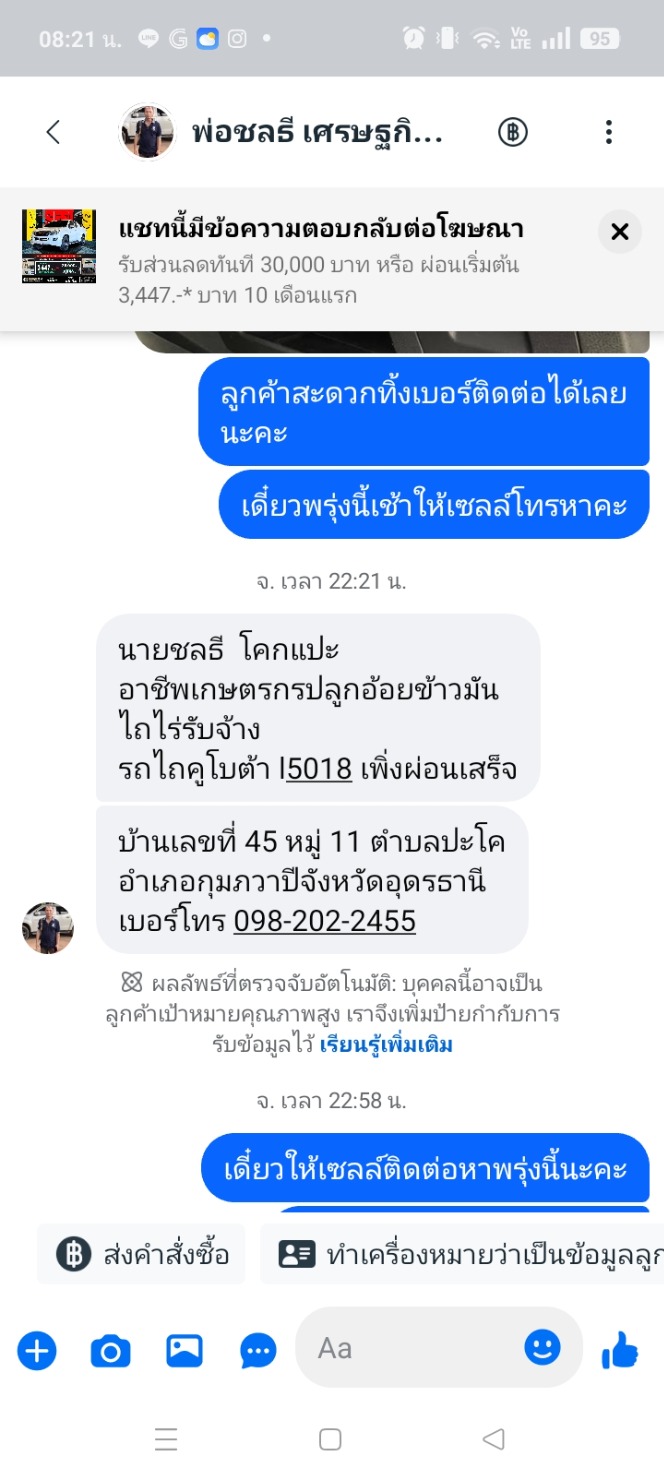Open the emoji picker smiley
The image size is (664, 1480).
tap(543, 1348)
